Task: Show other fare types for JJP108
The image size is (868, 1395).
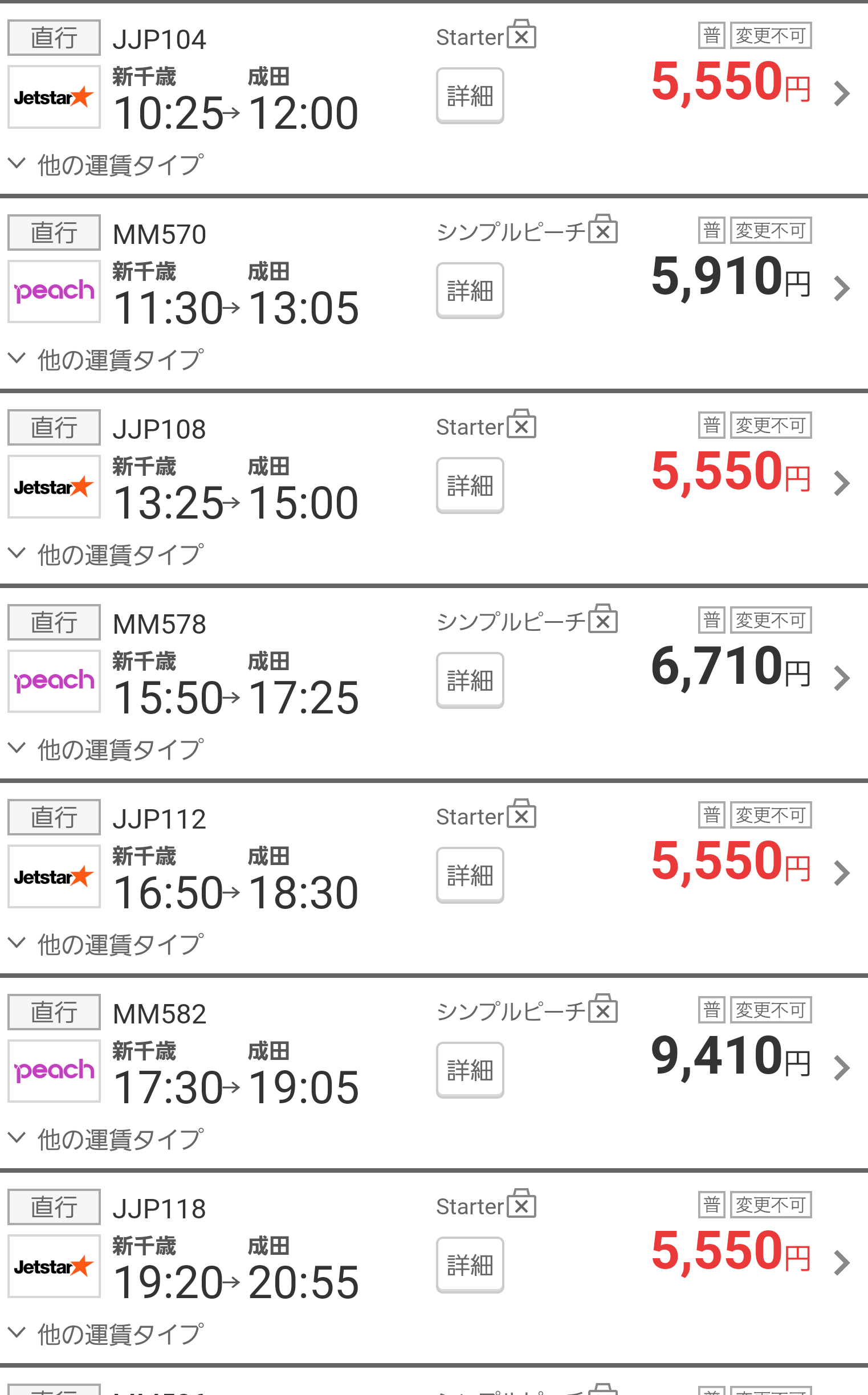Action: [x=106, y=554]
